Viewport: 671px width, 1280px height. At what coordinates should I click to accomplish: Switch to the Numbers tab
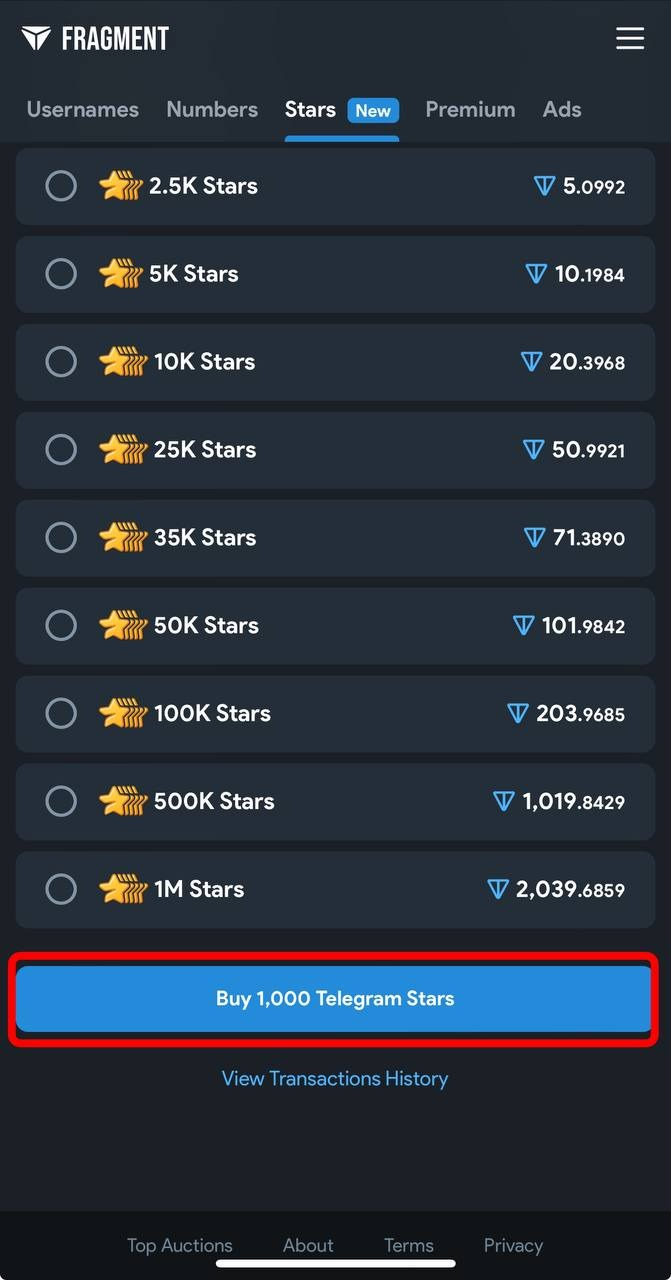[x=212, y=110]
